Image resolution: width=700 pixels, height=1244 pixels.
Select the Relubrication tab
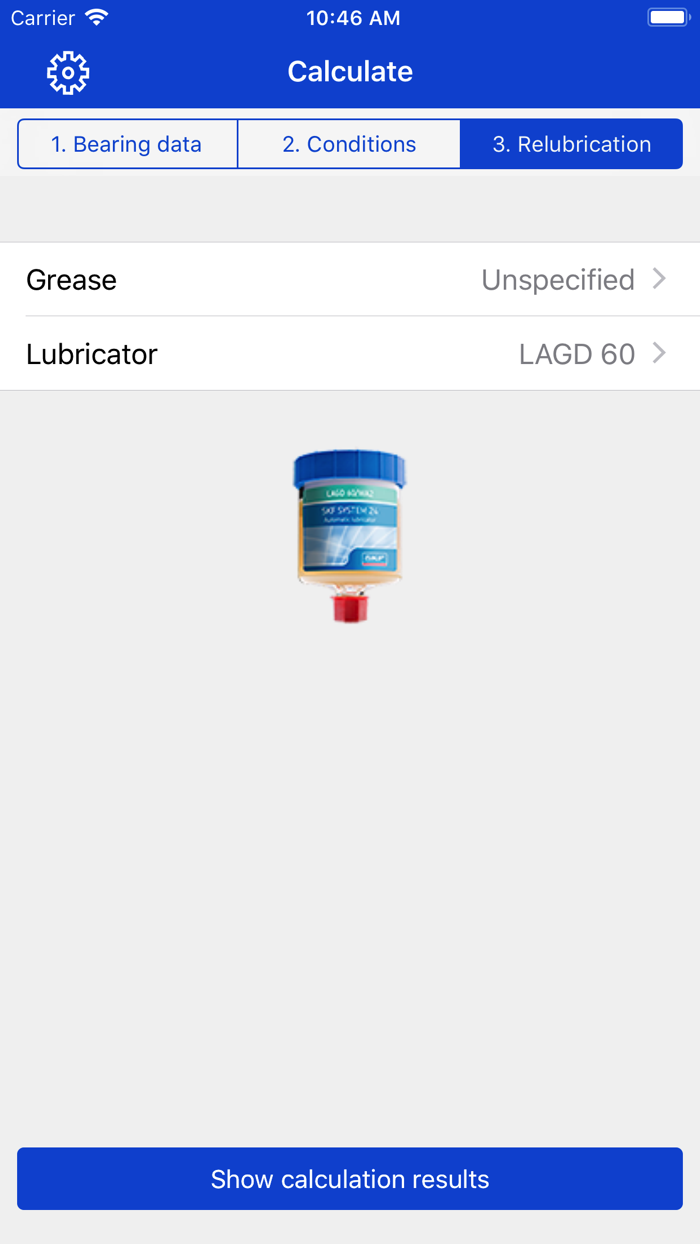click(x=571, y=144)
